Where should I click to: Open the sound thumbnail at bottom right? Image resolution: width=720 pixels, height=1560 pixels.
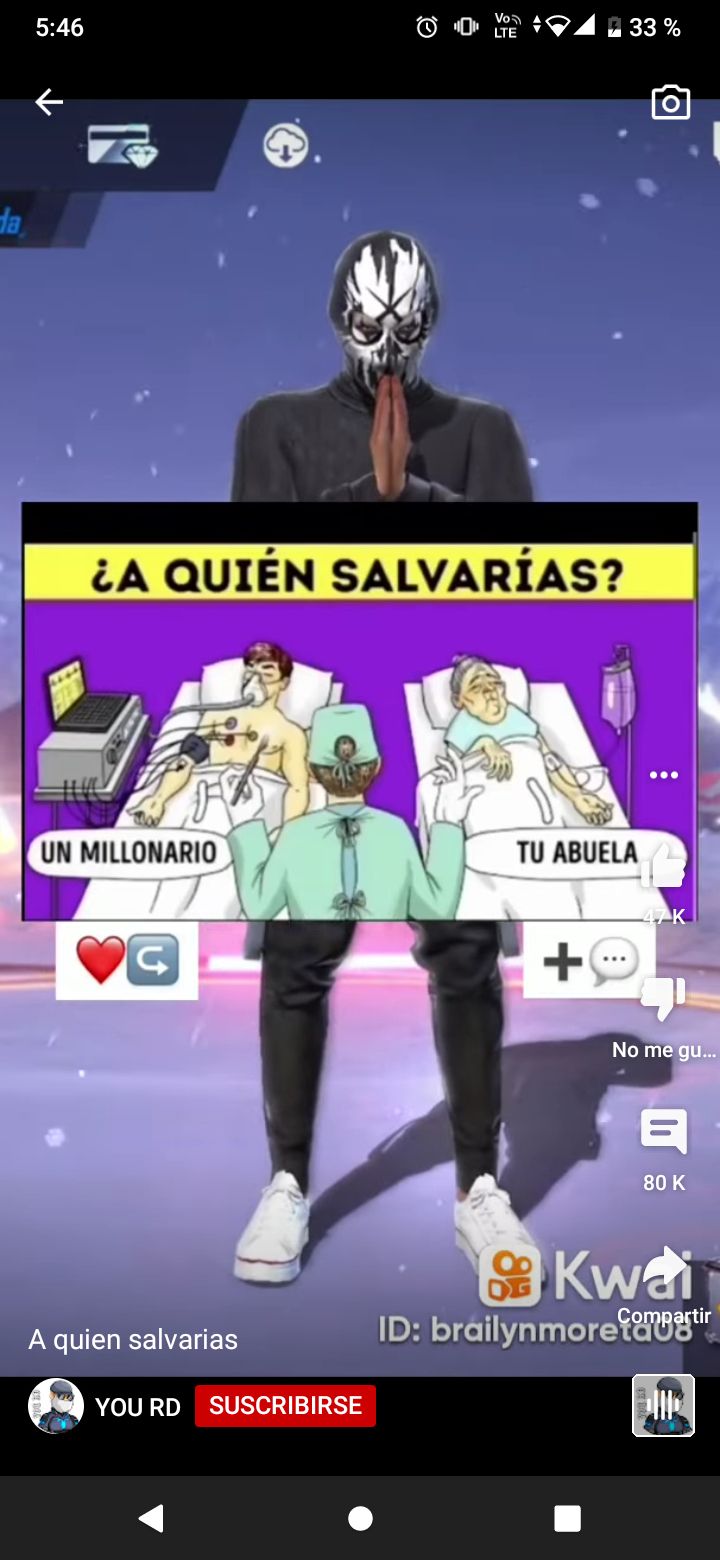(663, 1406)
